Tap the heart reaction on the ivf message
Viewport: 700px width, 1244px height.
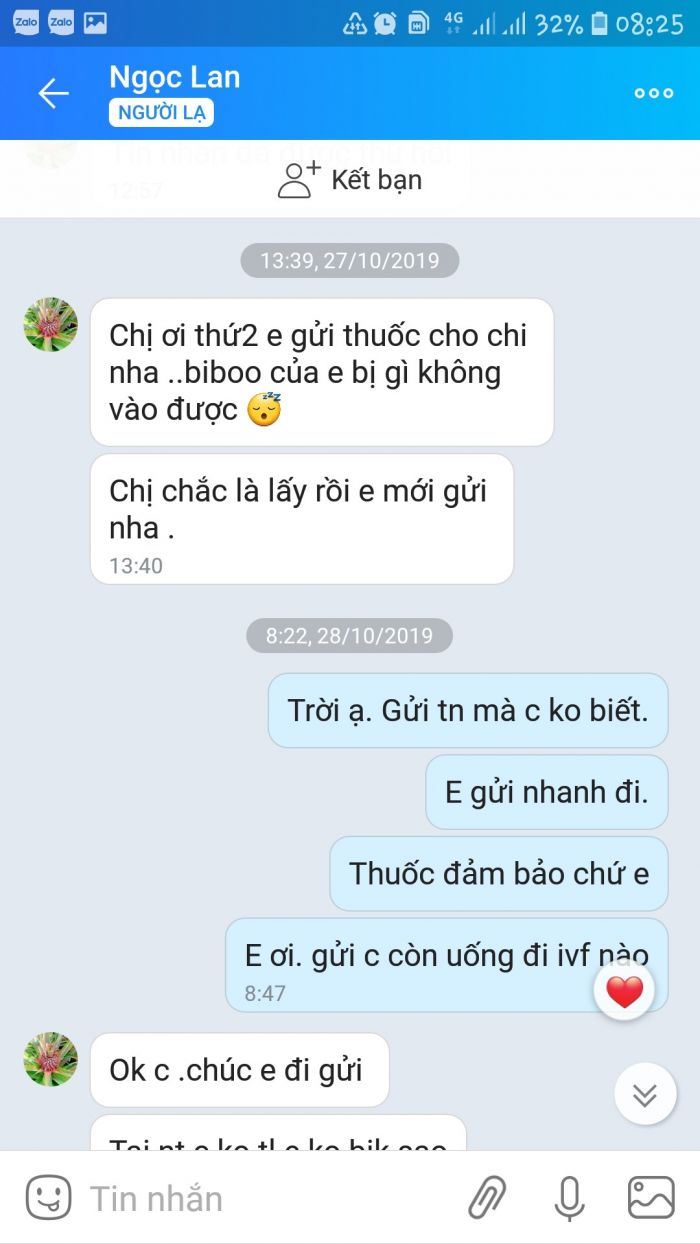click(625, 992)
